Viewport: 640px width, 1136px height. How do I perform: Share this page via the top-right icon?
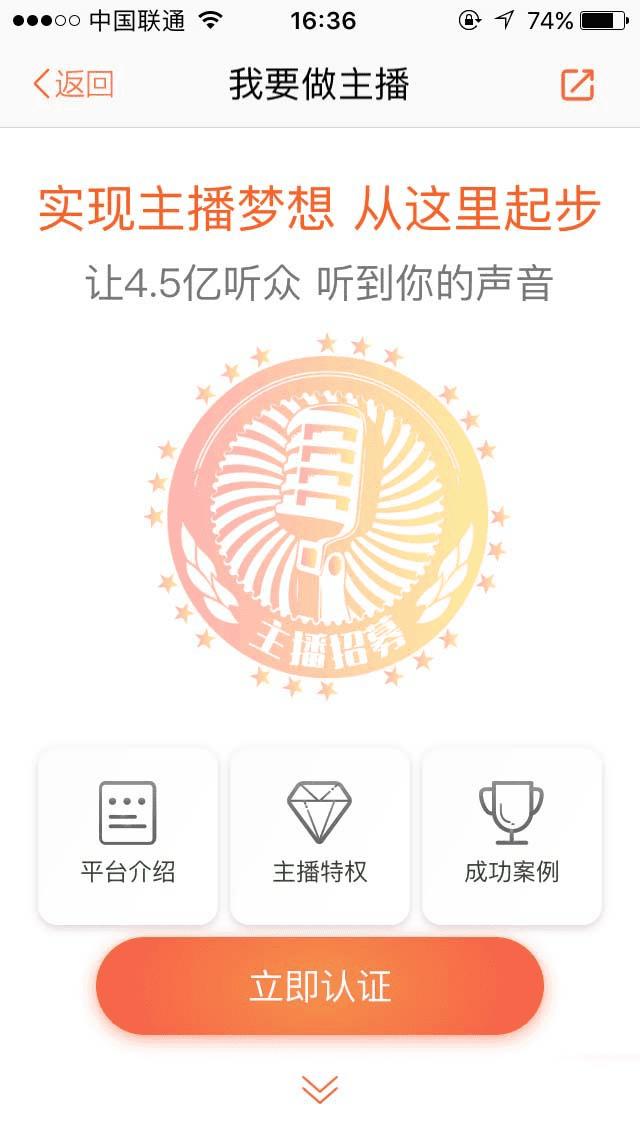577,85
